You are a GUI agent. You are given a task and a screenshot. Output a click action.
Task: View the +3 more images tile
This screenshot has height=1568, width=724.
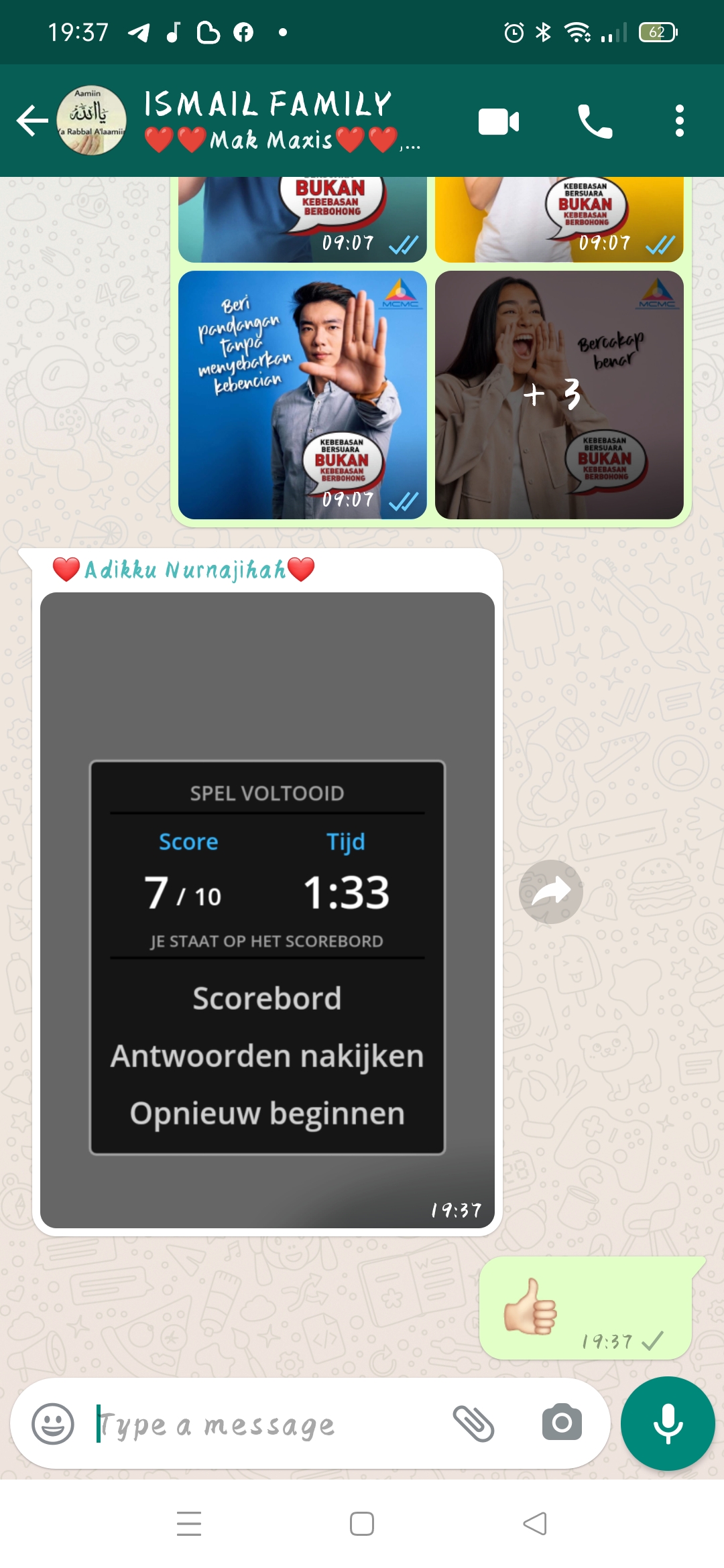point(559,395)
